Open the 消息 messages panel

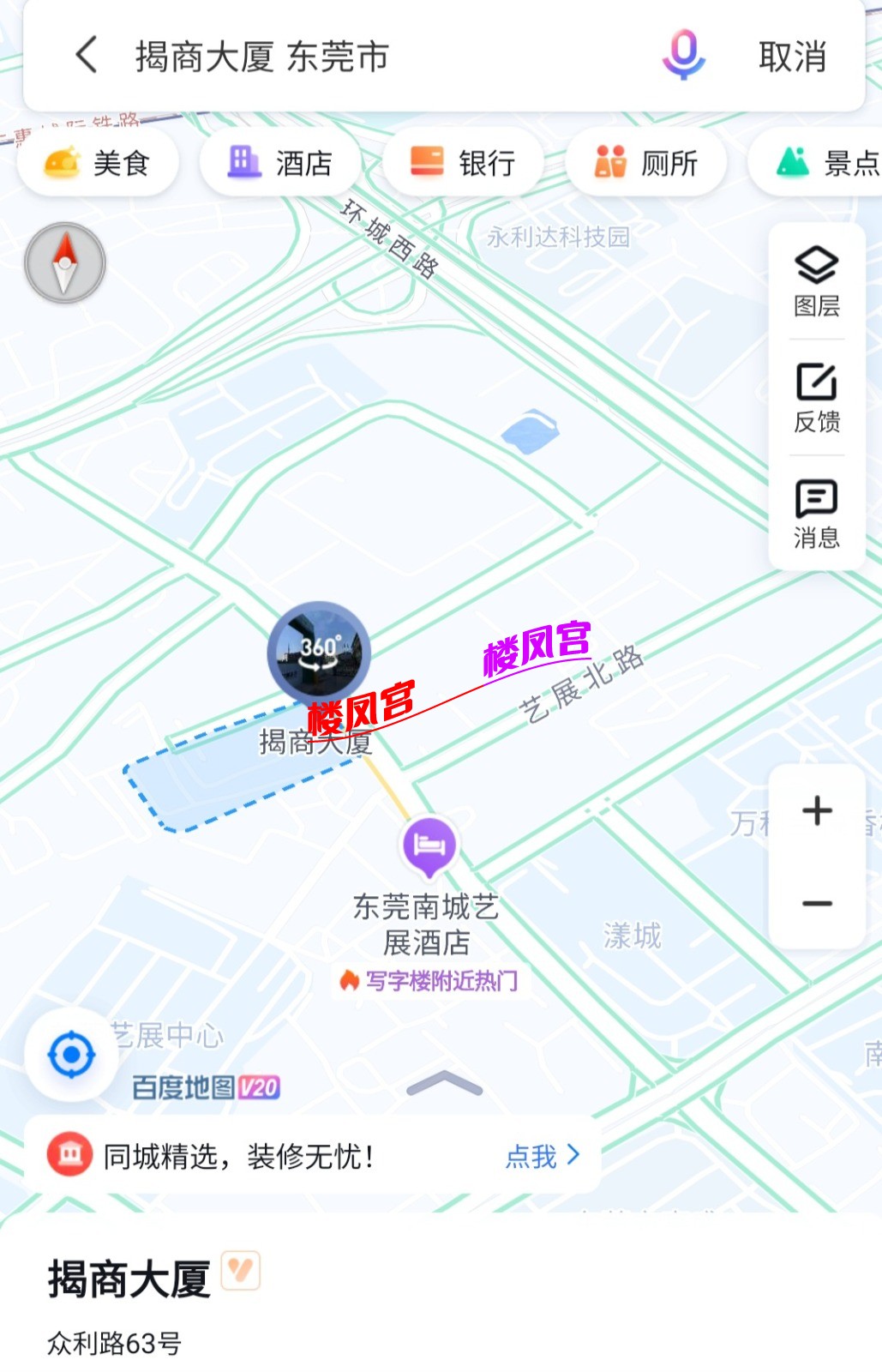point(817,512)
